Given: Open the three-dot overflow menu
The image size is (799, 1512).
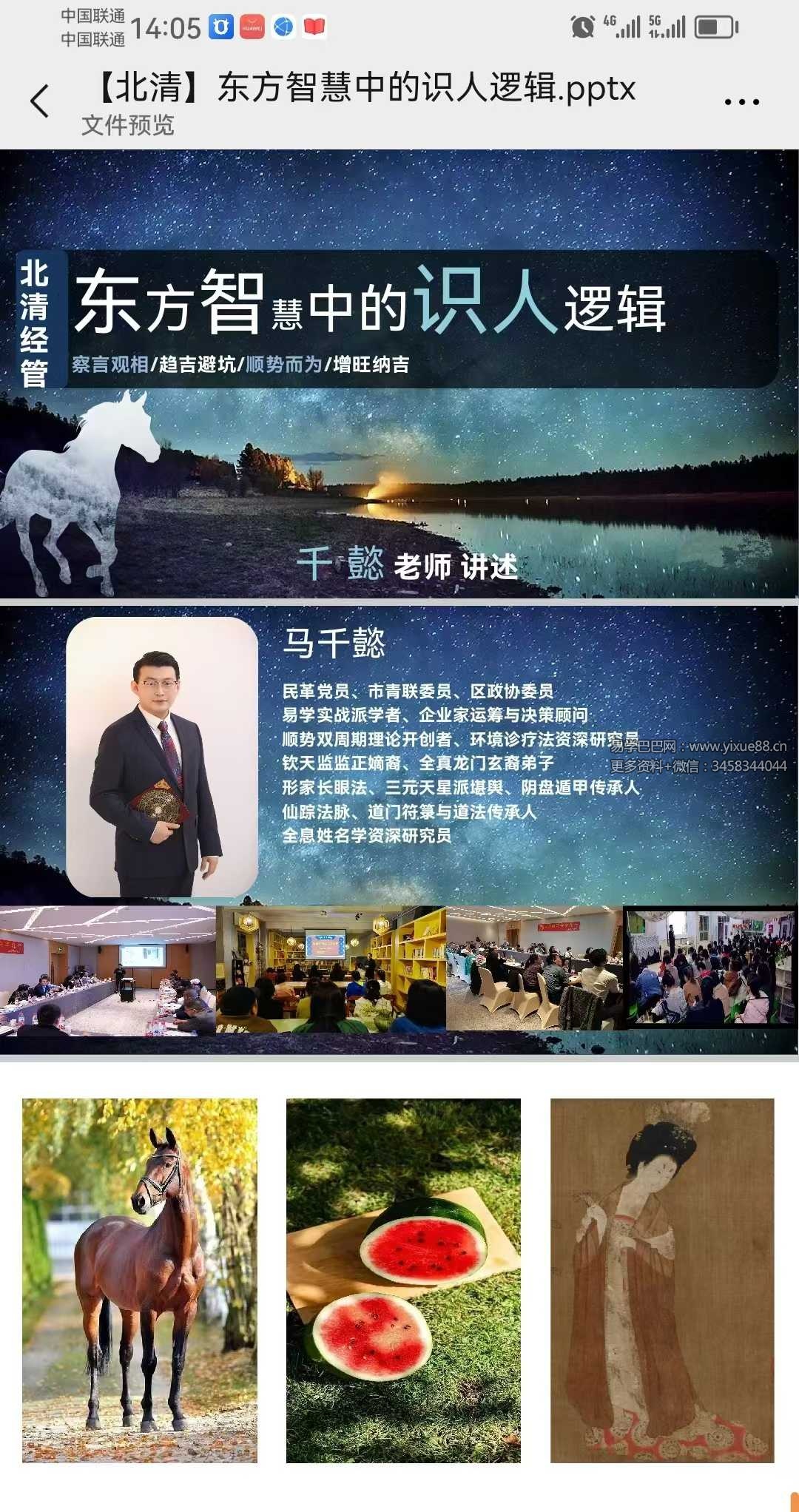Looking at the screenshot, I should tap(742, 102).
